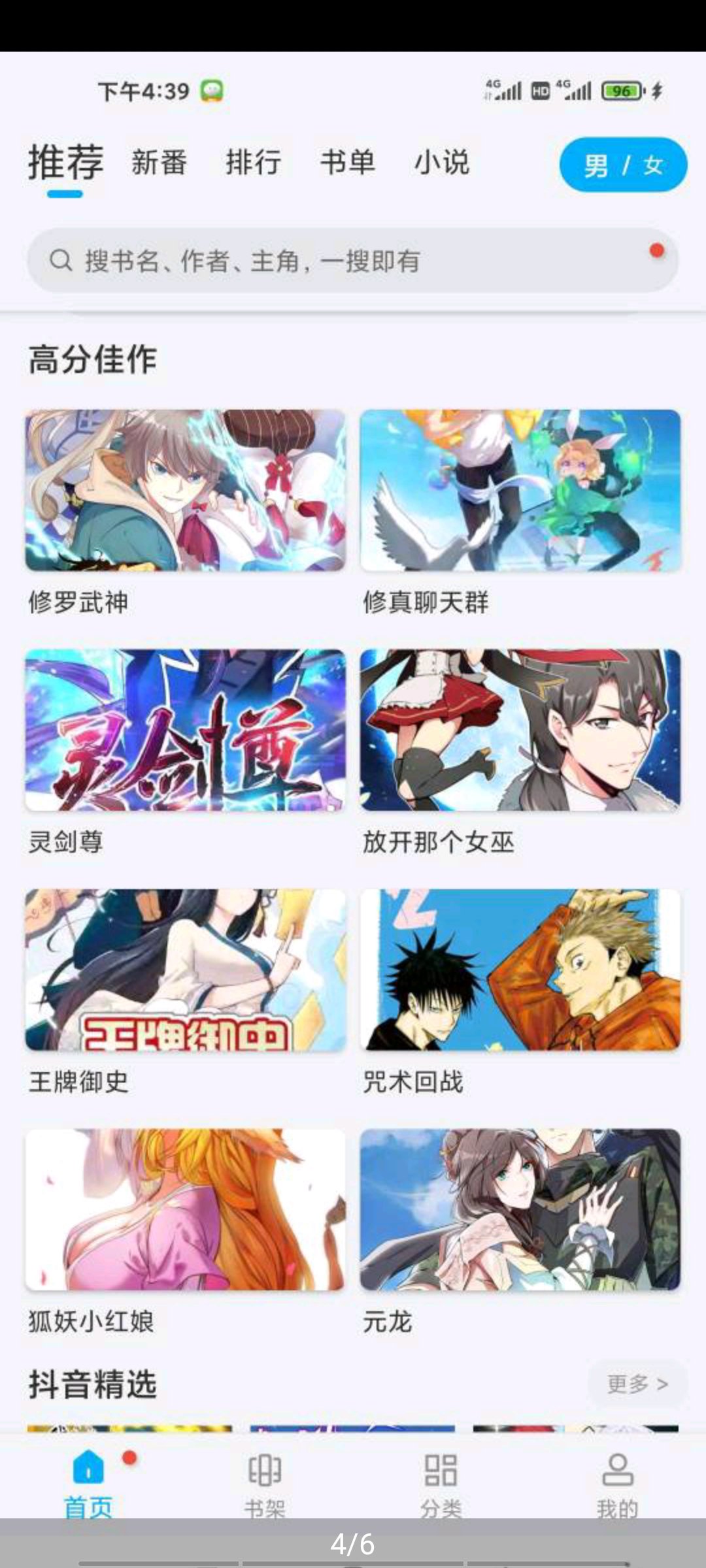706x1568 pixels.
Task: Toggle the 男 / 女 preference button
Action: [x=622, y=165]
